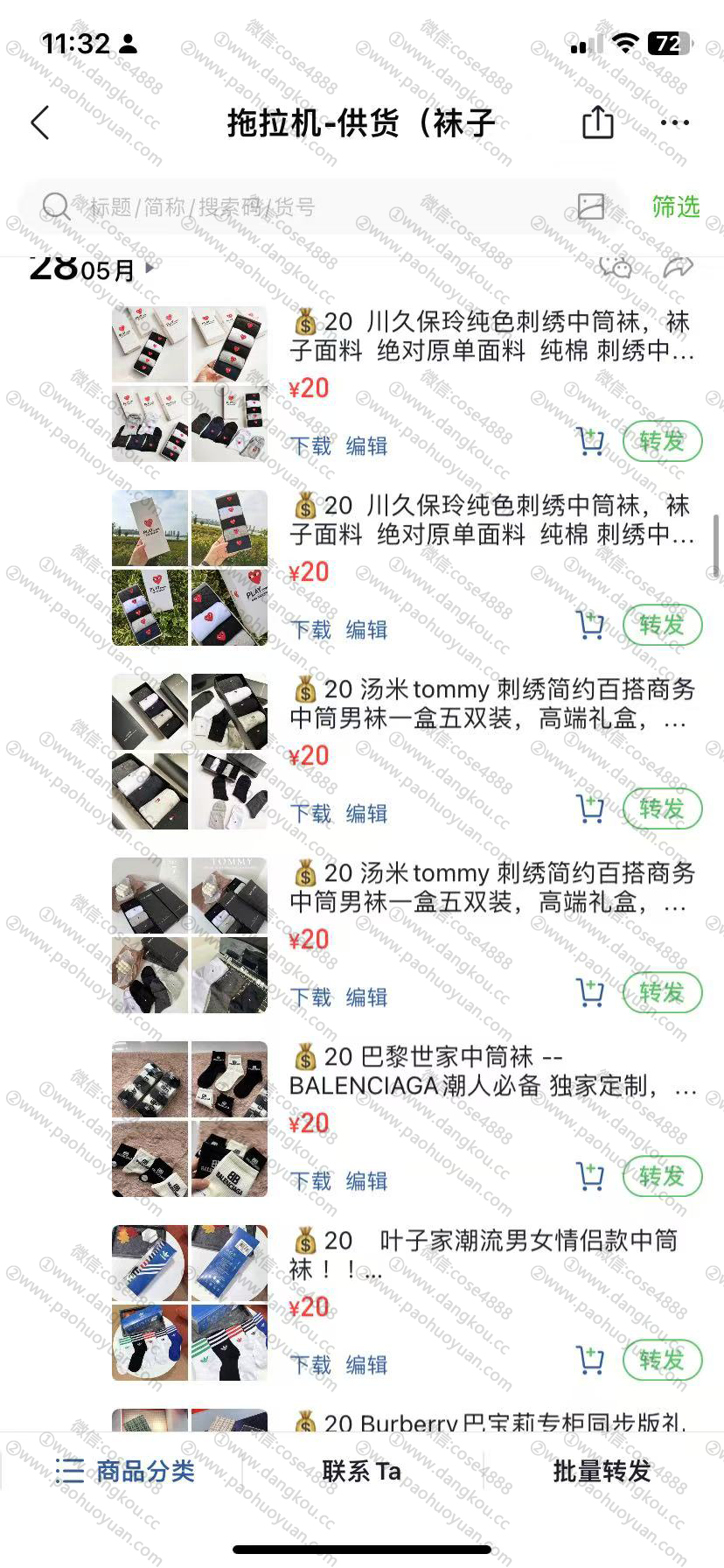Screen dimensions: 724x1568
Task: Contact the seller via 联系 Ta
Action: click(361, 1472)
